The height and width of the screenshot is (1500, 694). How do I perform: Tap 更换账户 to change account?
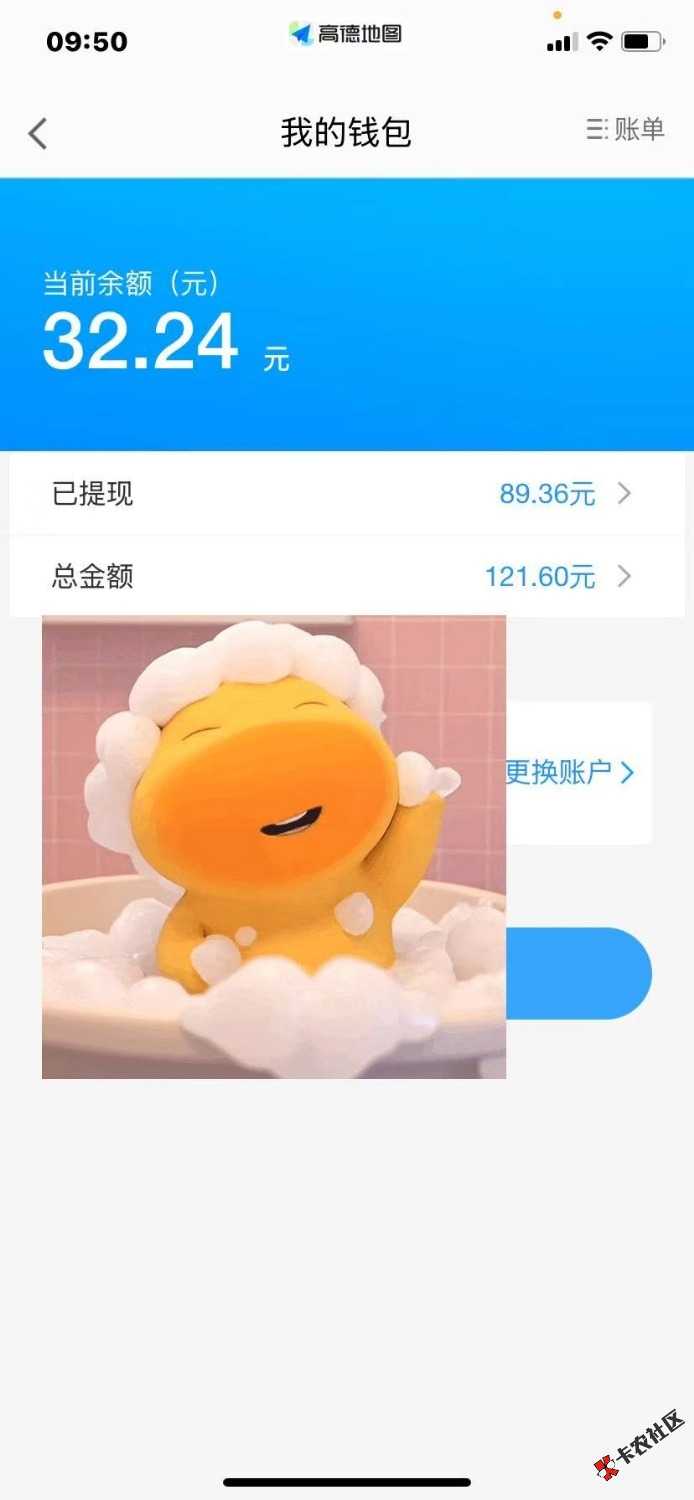click(570, 773)
